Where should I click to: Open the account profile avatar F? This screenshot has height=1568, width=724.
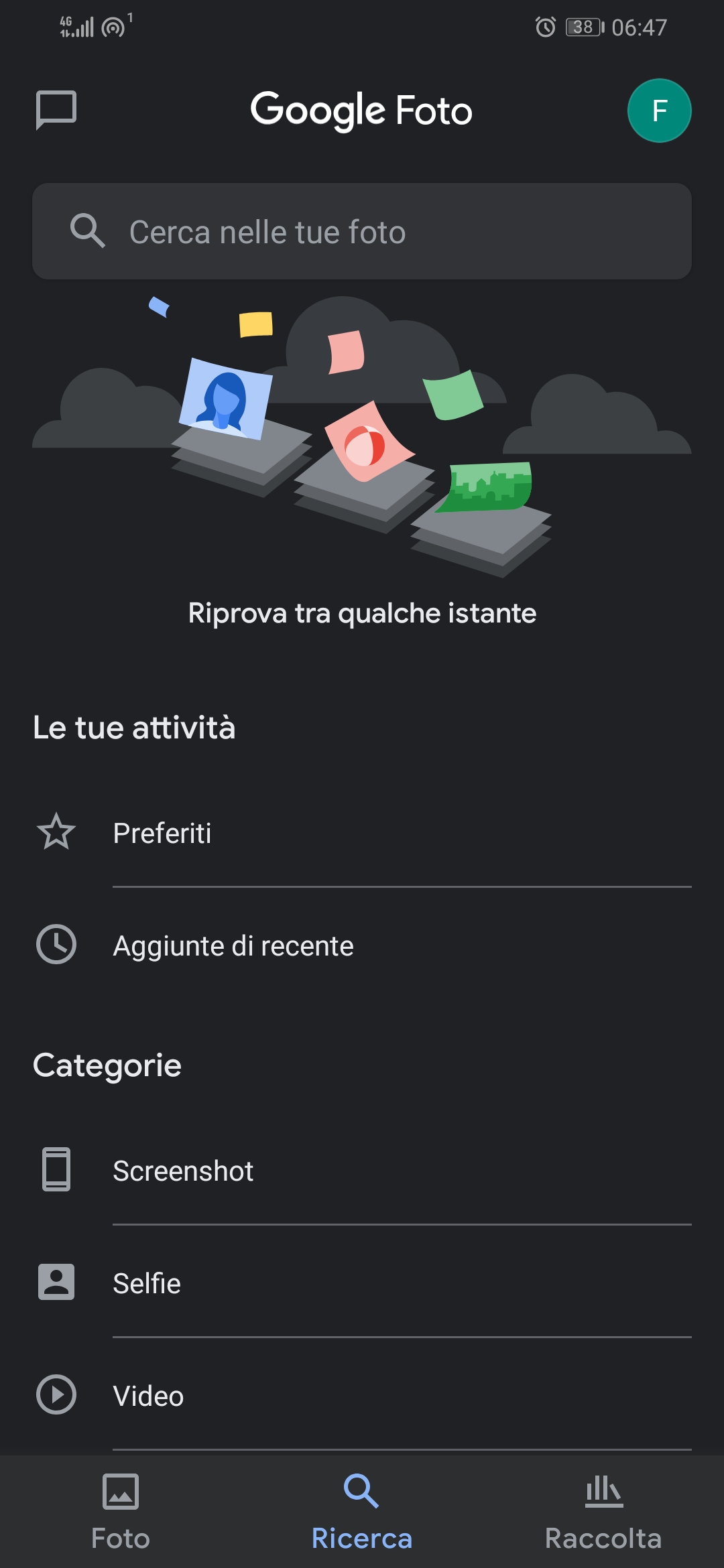[659, 111]
